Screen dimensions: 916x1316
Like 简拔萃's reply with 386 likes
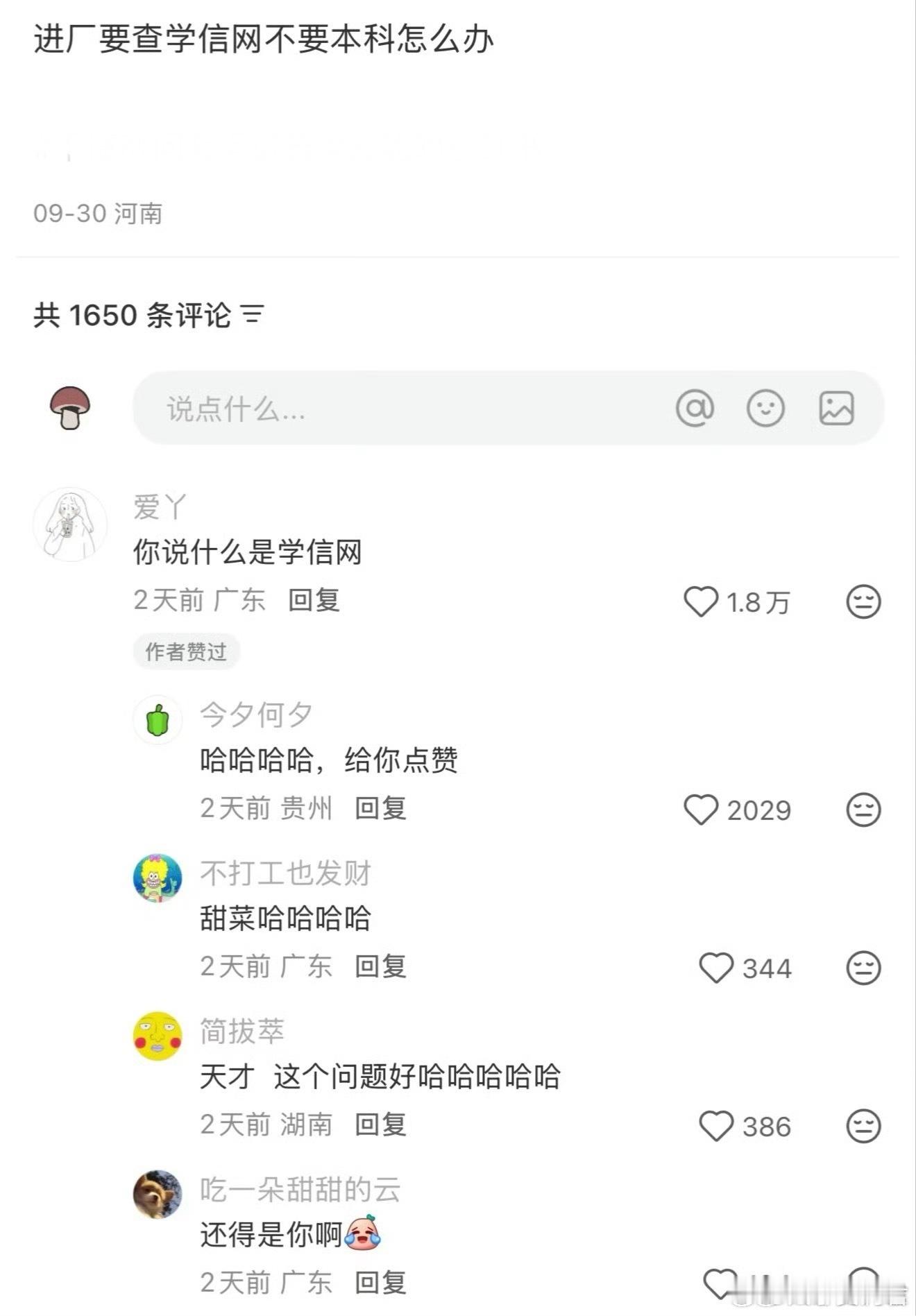(x=716, y=1126)
